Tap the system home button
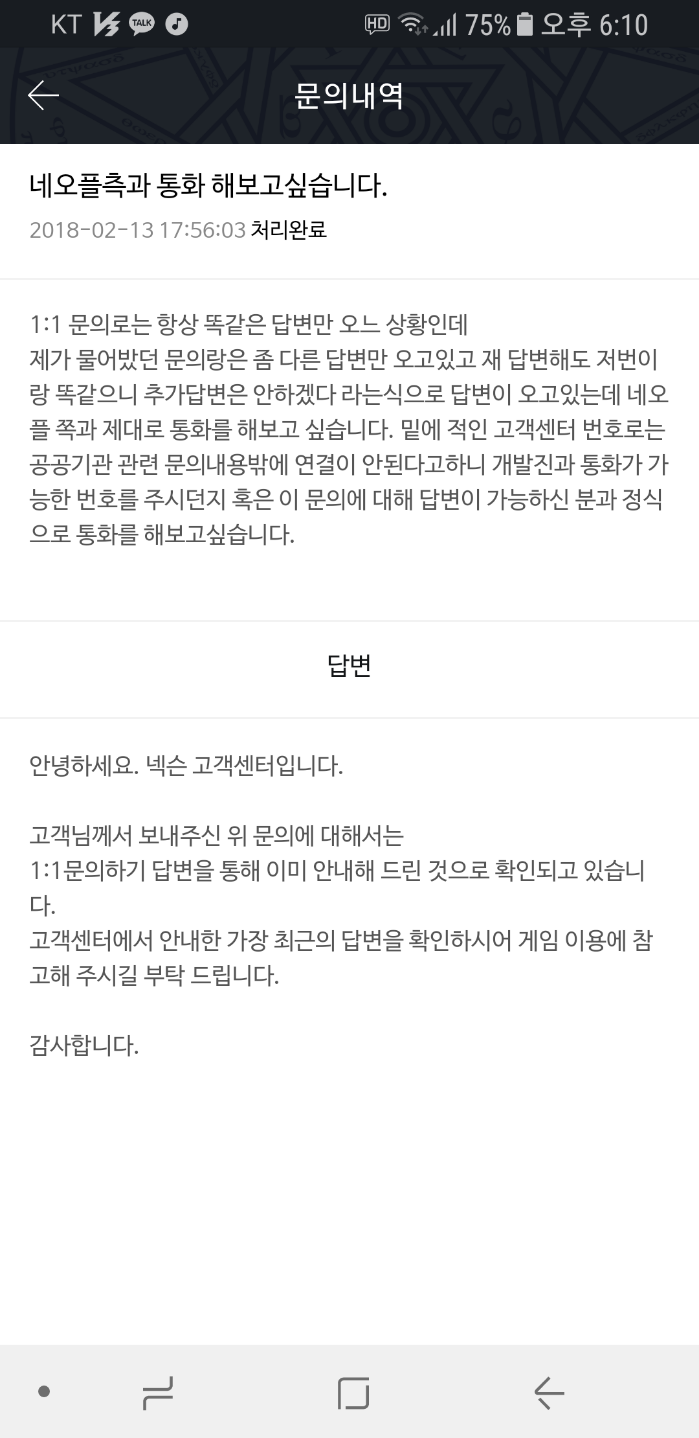This screenshot has height=1438, width=699. tap(353, 1391)
